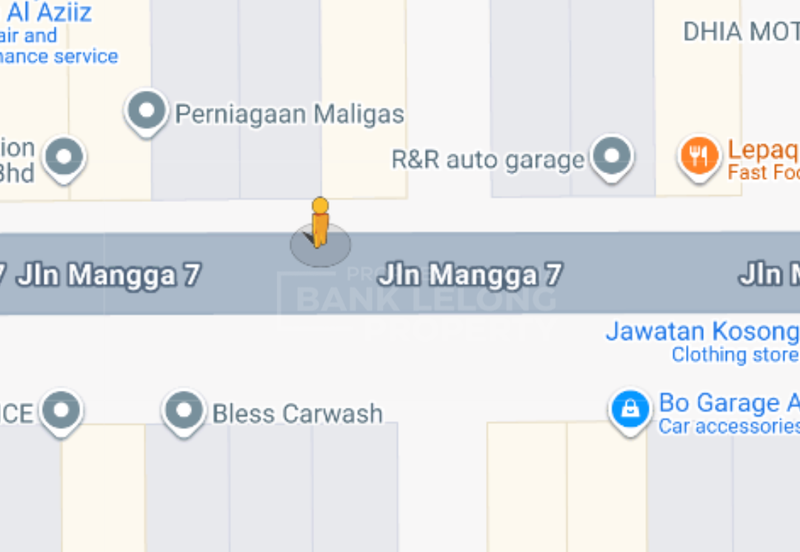This screenshot has width=800, height=552.
Task: Tap the Bless Carwash location pin
Action: 184,410
